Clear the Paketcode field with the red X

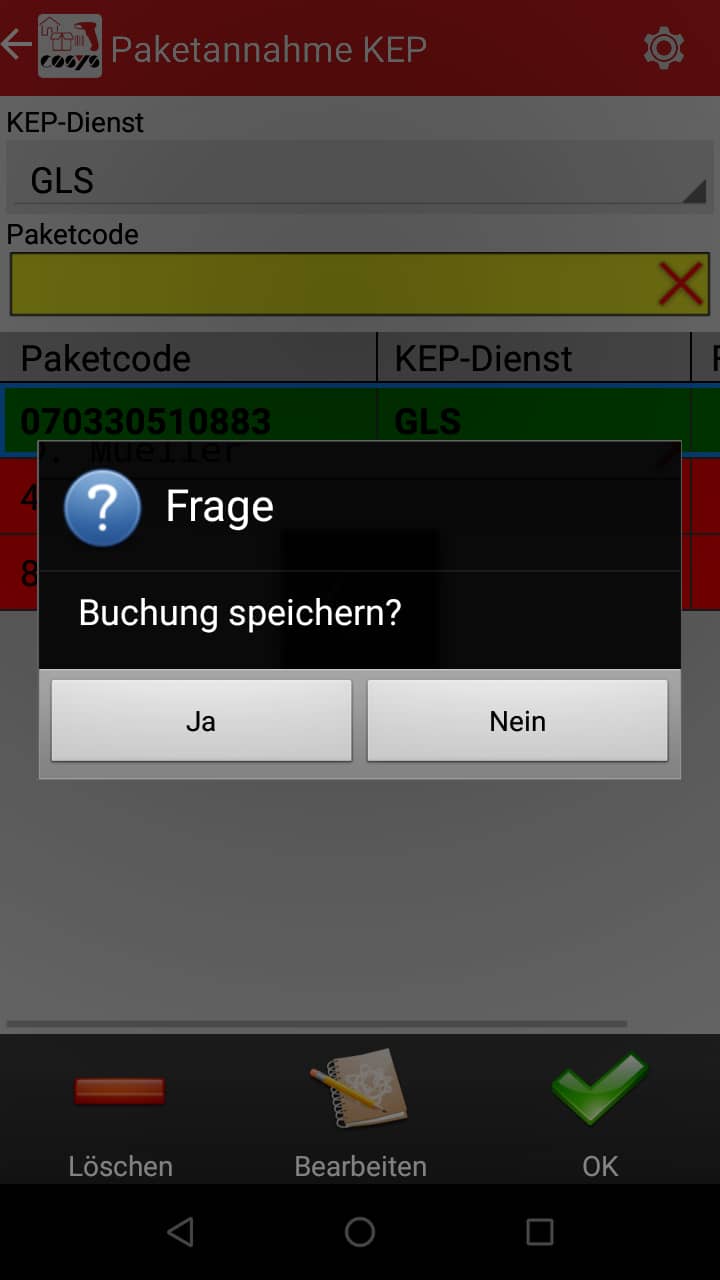[x=680, y=282]
